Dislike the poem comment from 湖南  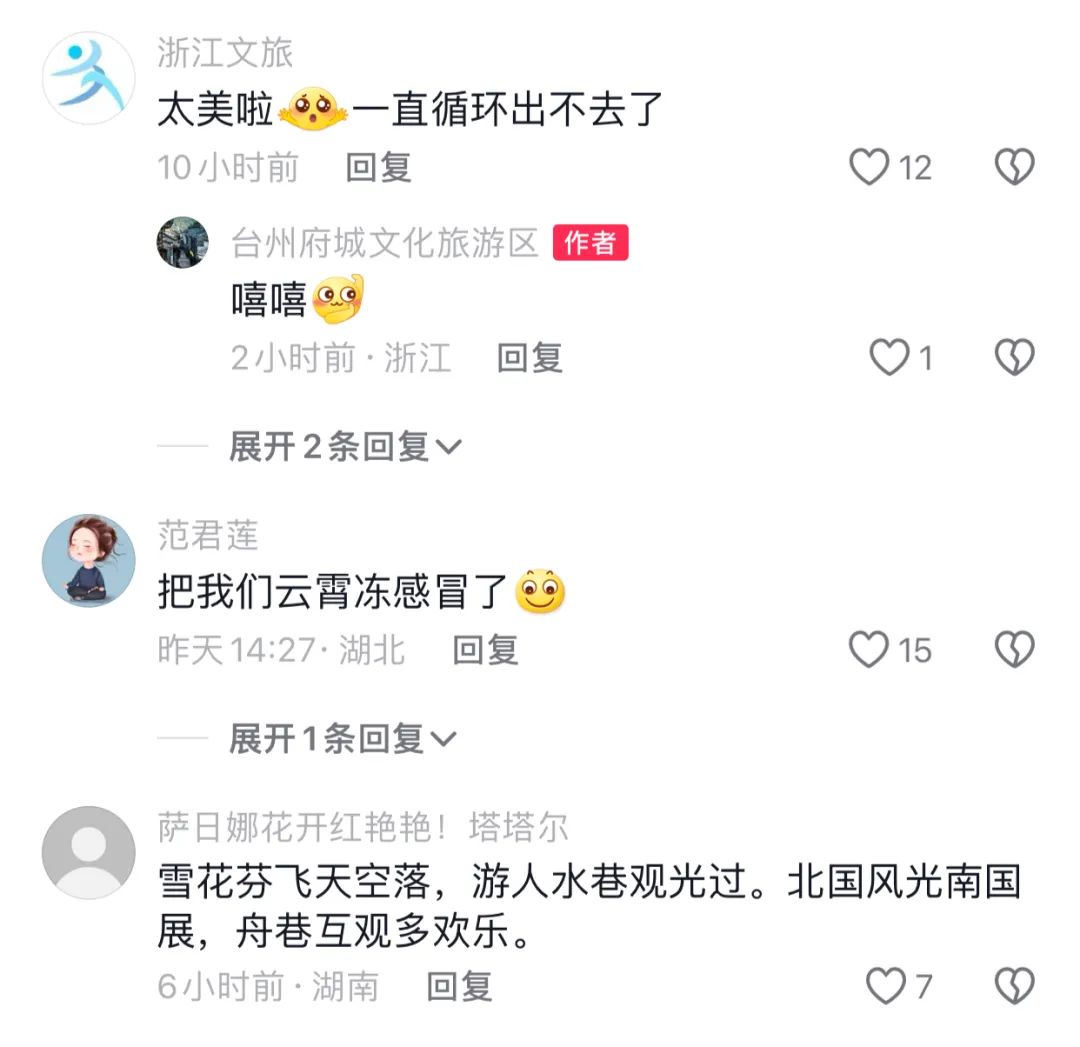pyautogui.click(x=1014, y=987)
